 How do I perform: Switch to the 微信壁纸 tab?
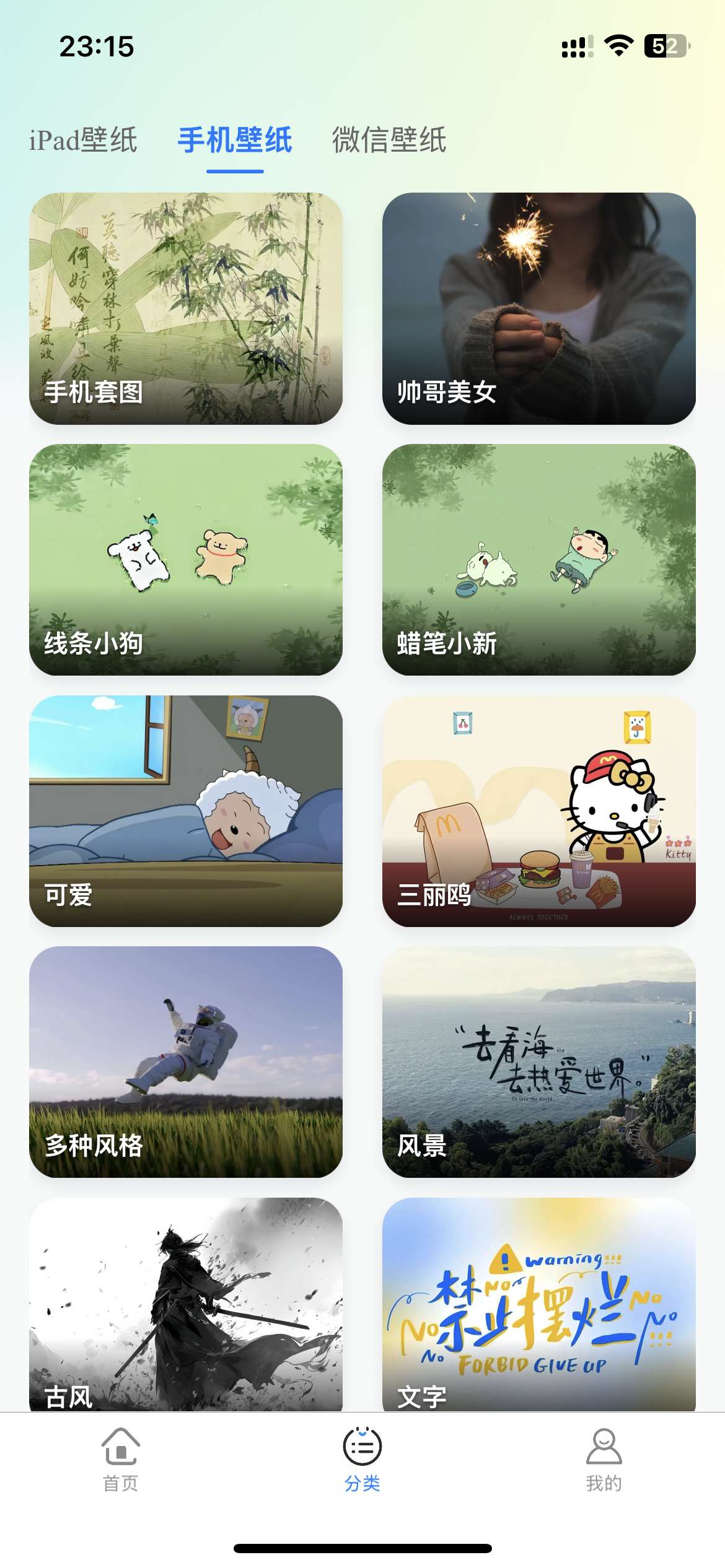(389, 140)
